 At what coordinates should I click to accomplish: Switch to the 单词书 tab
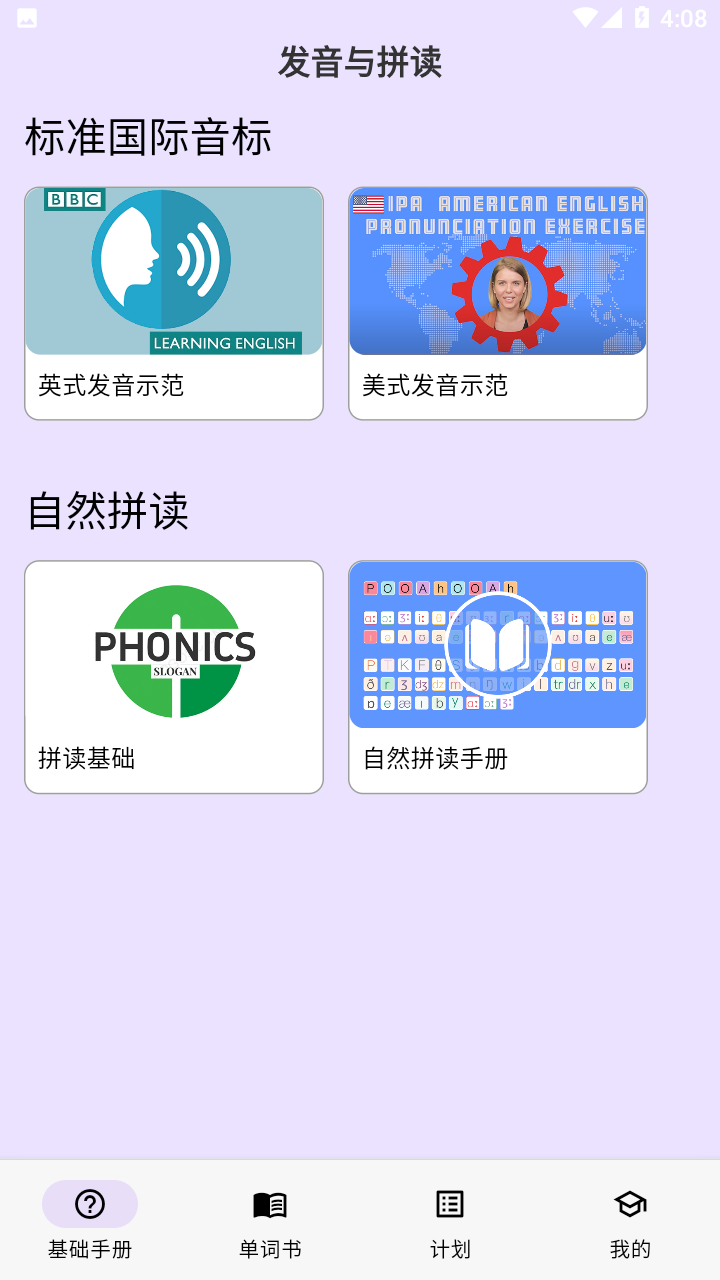[270, 1220]
